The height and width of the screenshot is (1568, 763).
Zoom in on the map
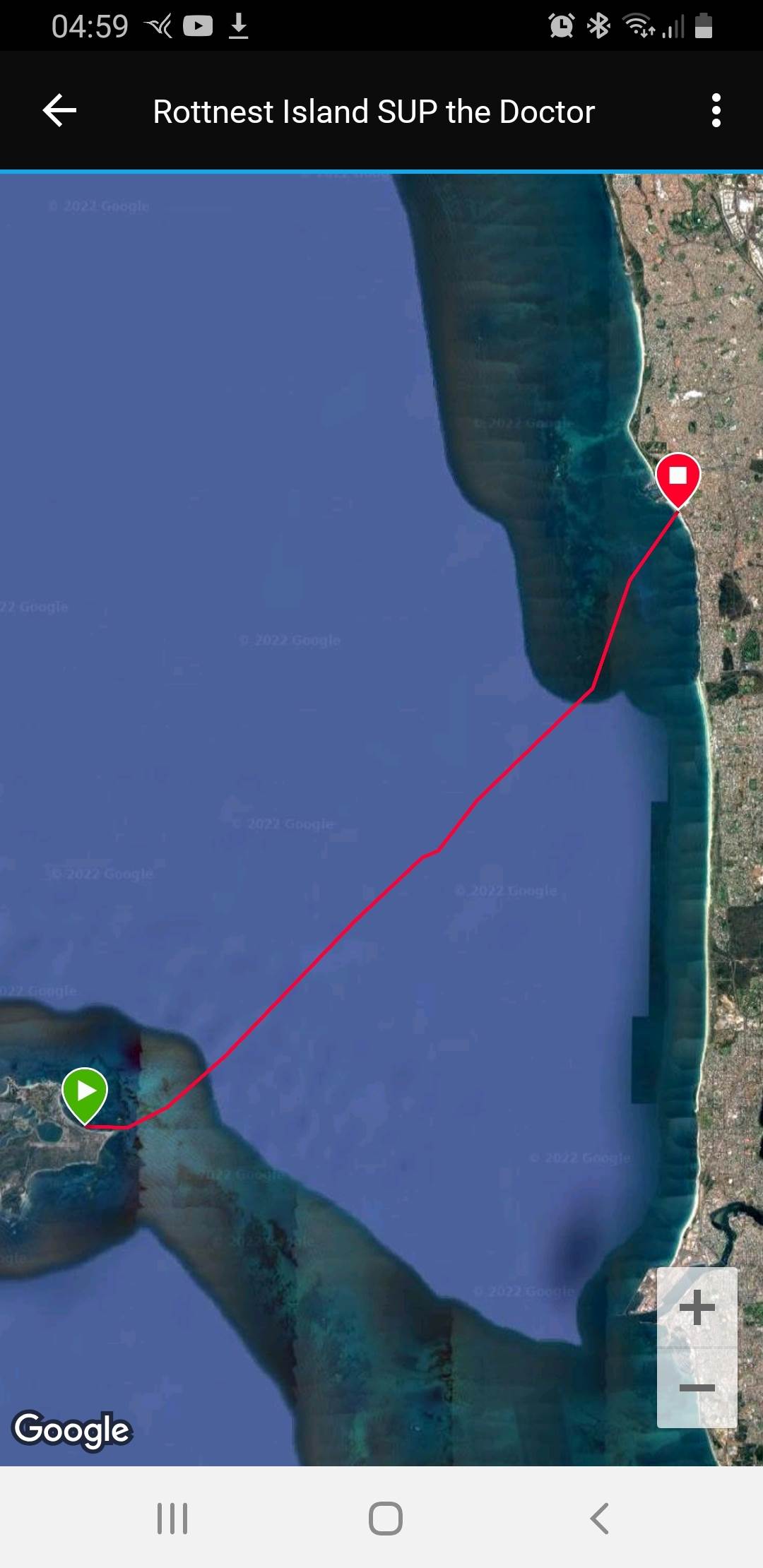(697, 1307)
